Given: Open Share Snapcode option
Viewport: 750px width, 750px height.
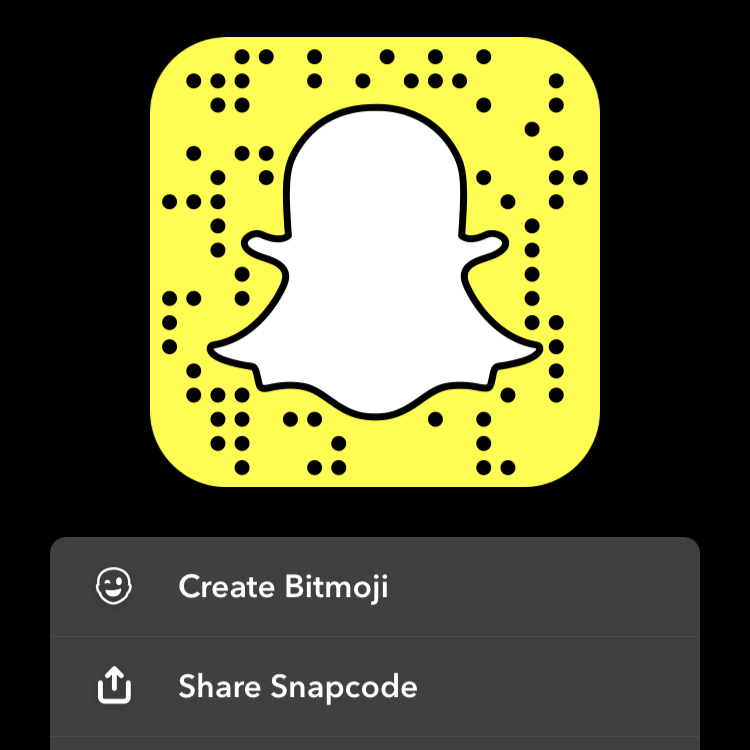Looking at the screenshot, I should click(x=297, y=687).
